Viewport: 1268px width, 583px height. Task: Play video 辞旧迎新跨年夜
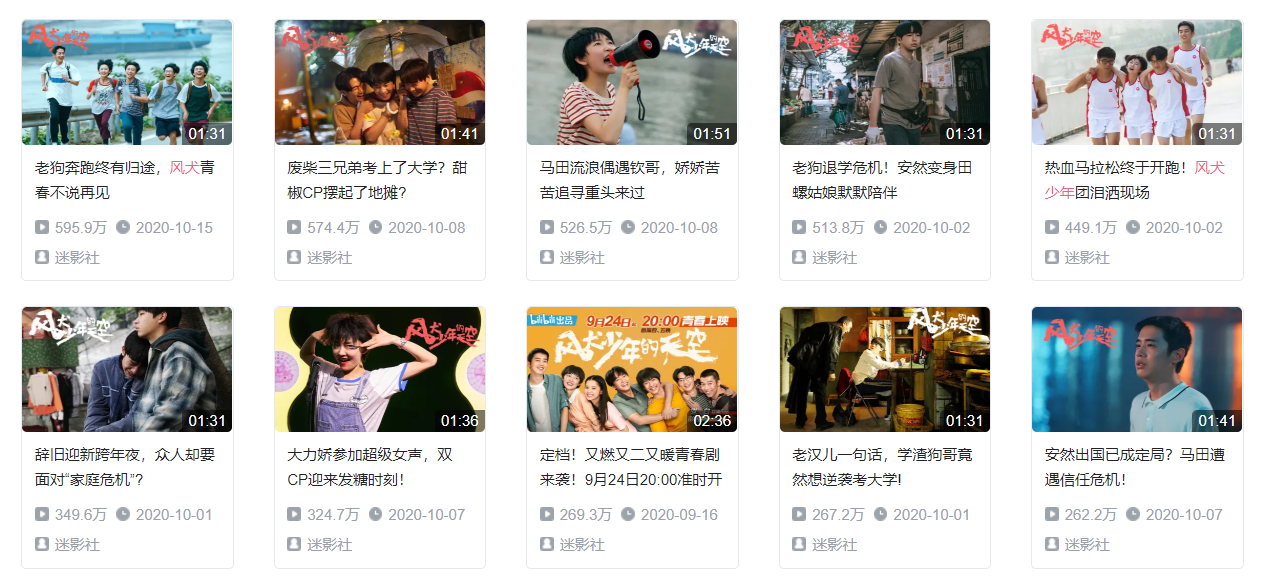[x=127, y=370]
